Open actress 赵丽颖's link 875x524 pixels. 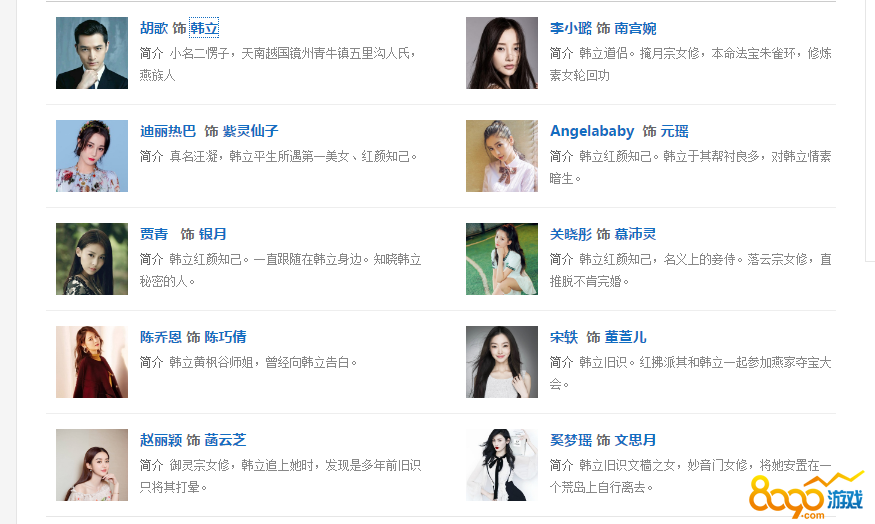(161, 440)
